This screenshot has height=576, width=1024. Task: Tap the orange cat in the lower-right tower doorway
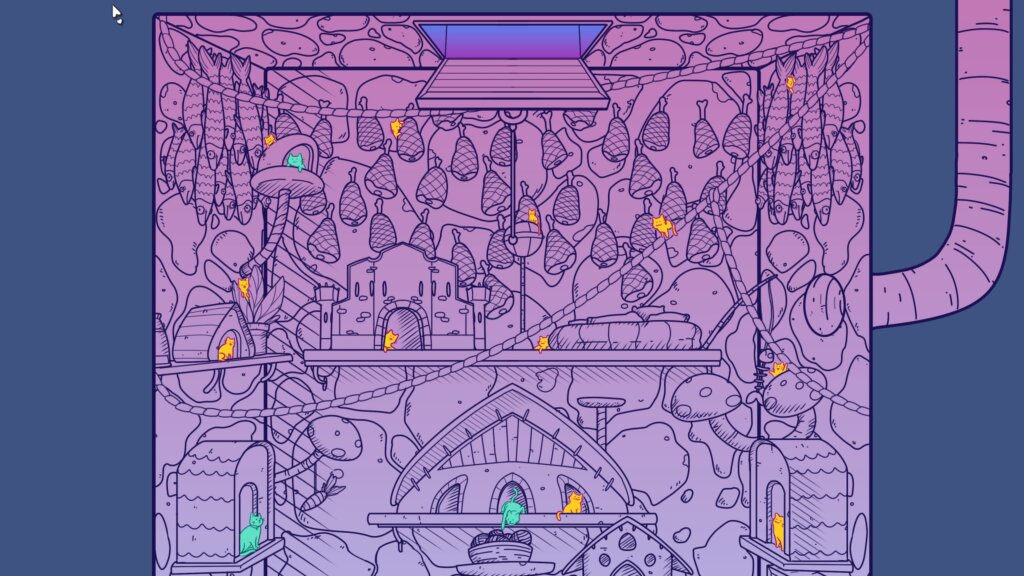click(778, 528)
